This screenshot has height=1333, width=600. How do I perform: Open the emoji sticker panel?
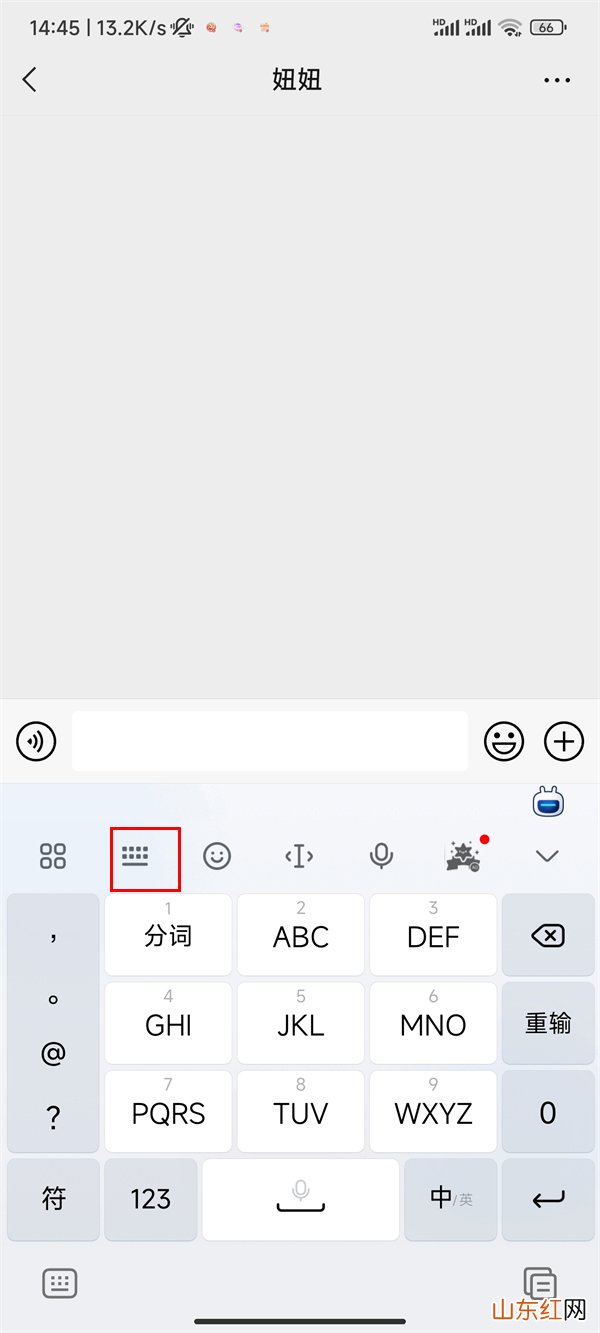[505, 741]
